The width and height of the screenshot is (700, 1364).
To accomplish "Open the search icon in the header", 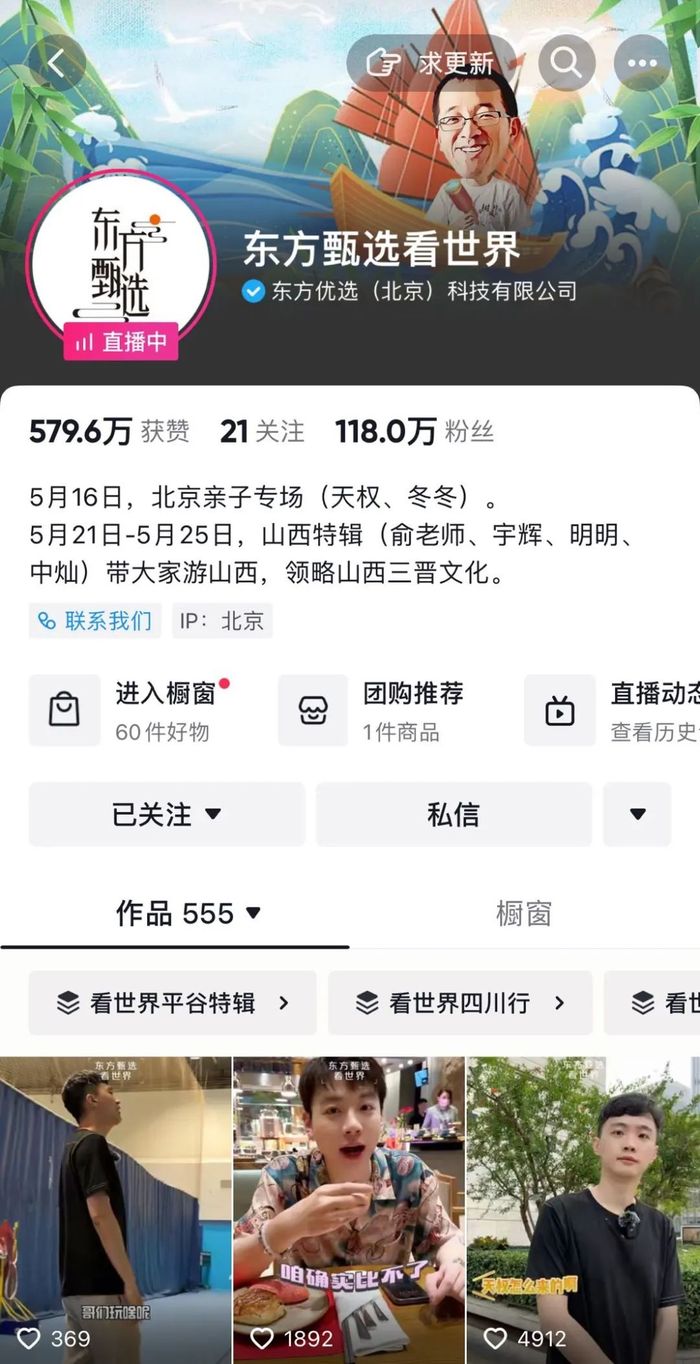I will tap(567, 63).
